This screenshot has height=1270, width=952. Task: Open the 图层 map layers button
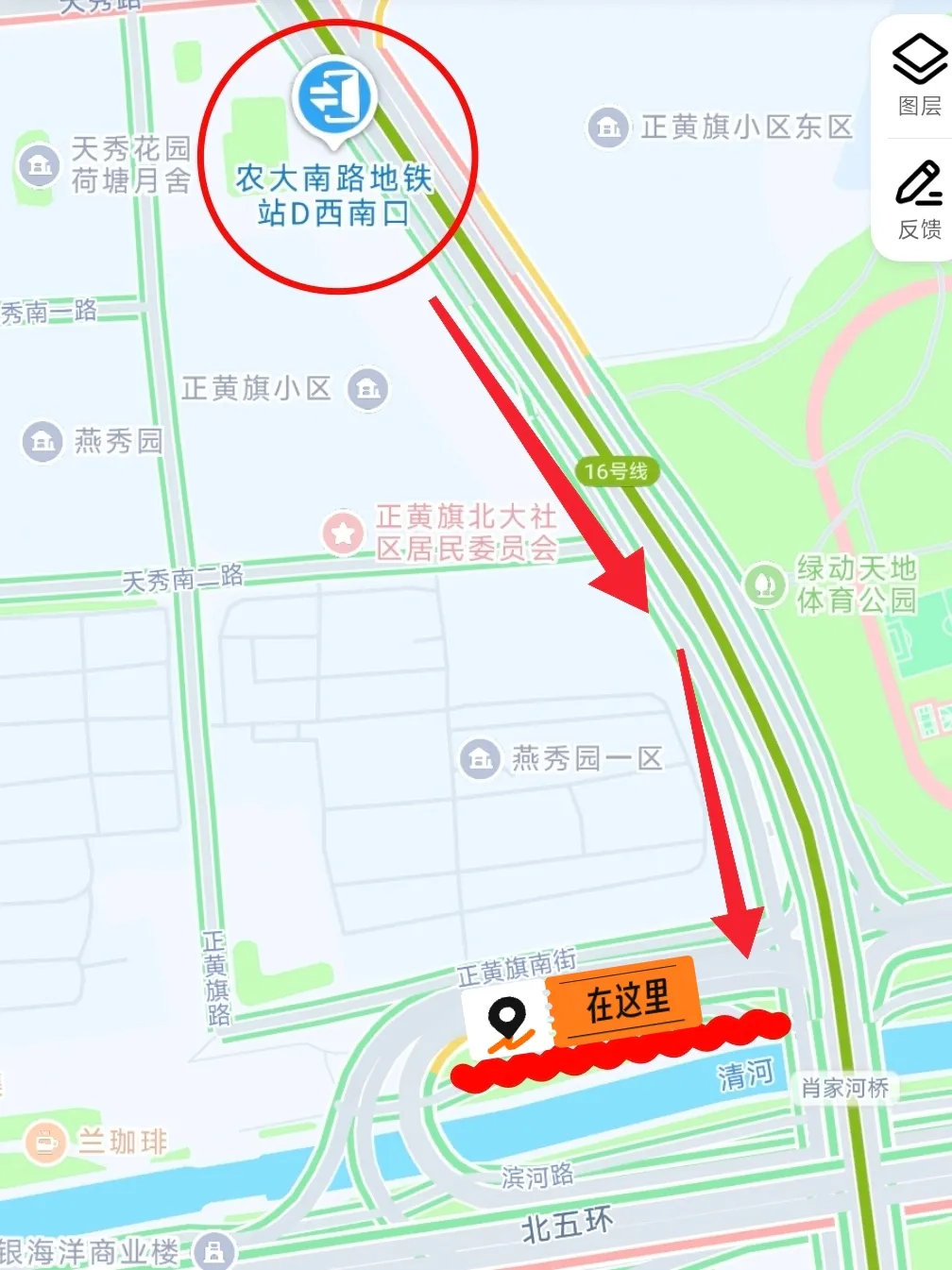coord(919,76)
